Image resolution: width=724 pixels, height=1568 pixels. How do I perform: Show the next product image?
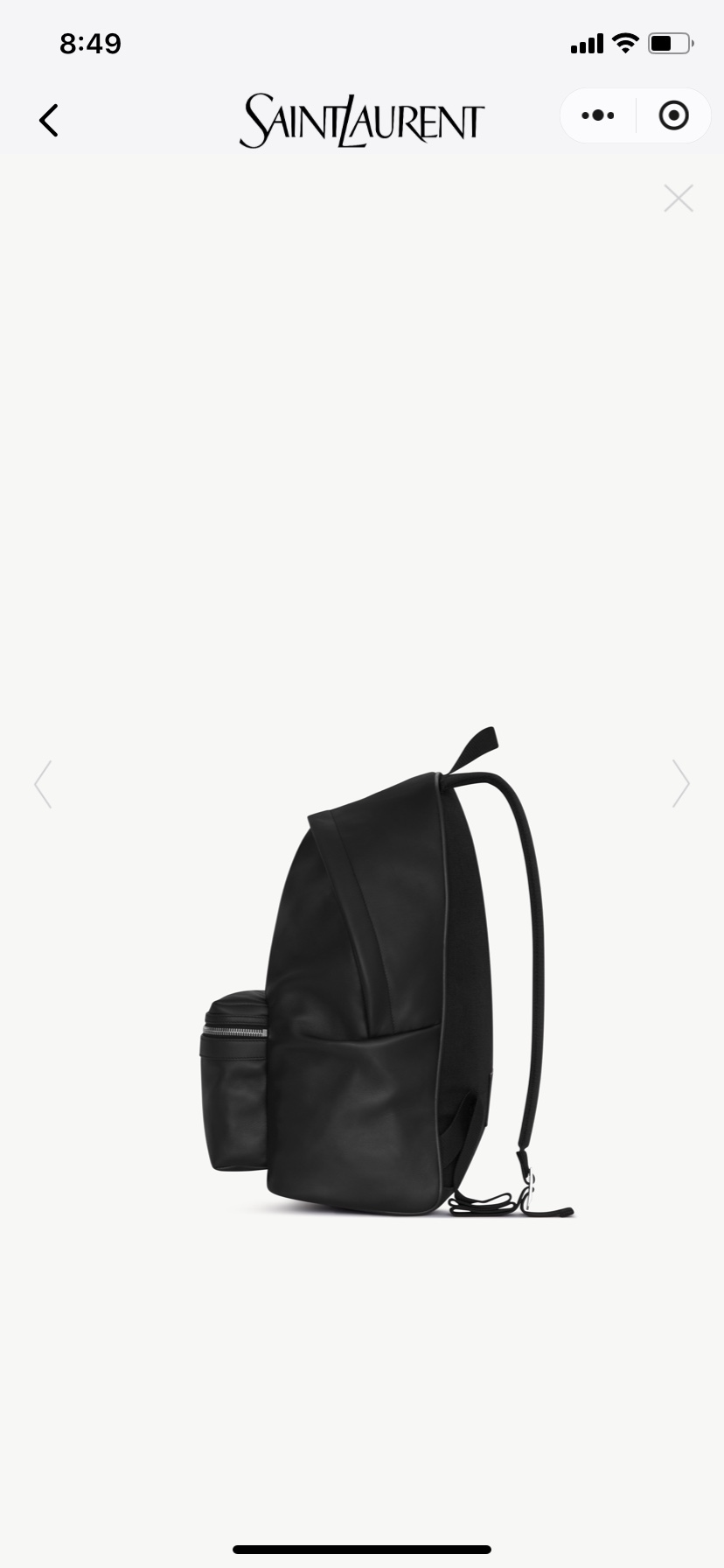click(680, 784)
